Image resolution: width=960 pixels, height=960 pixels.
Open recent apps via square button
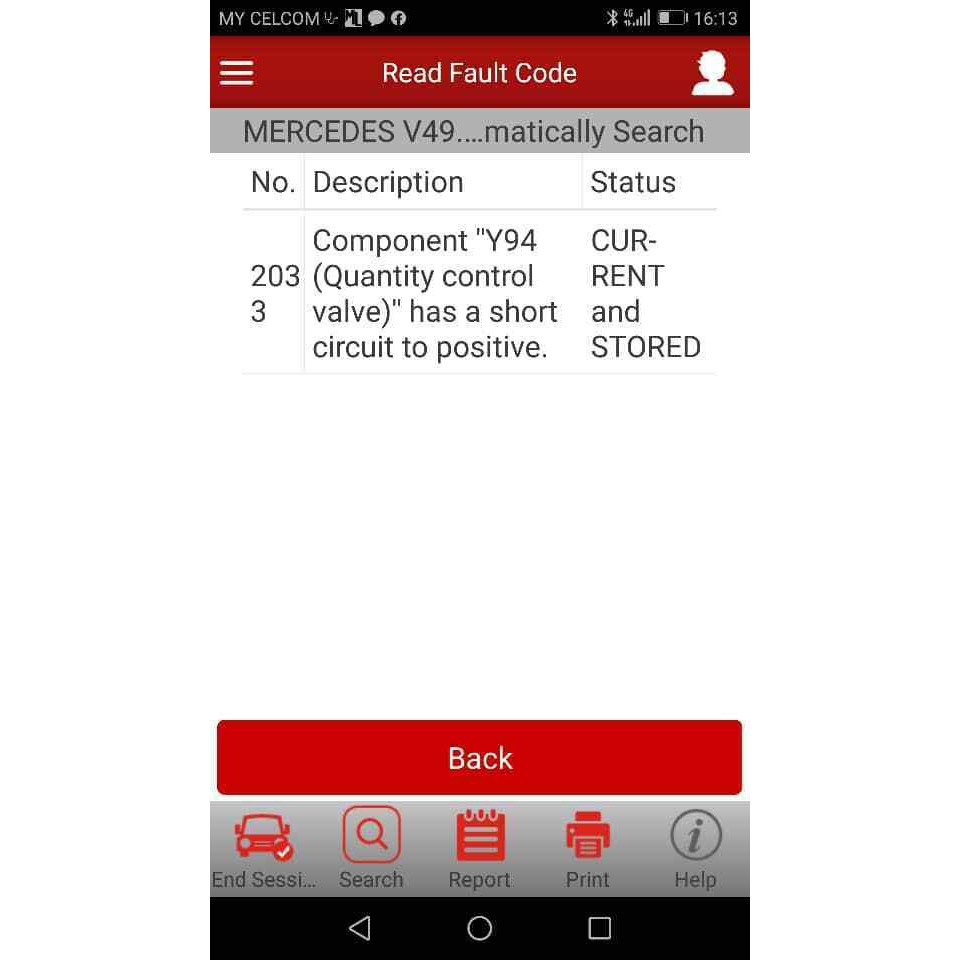coord(599,928)
